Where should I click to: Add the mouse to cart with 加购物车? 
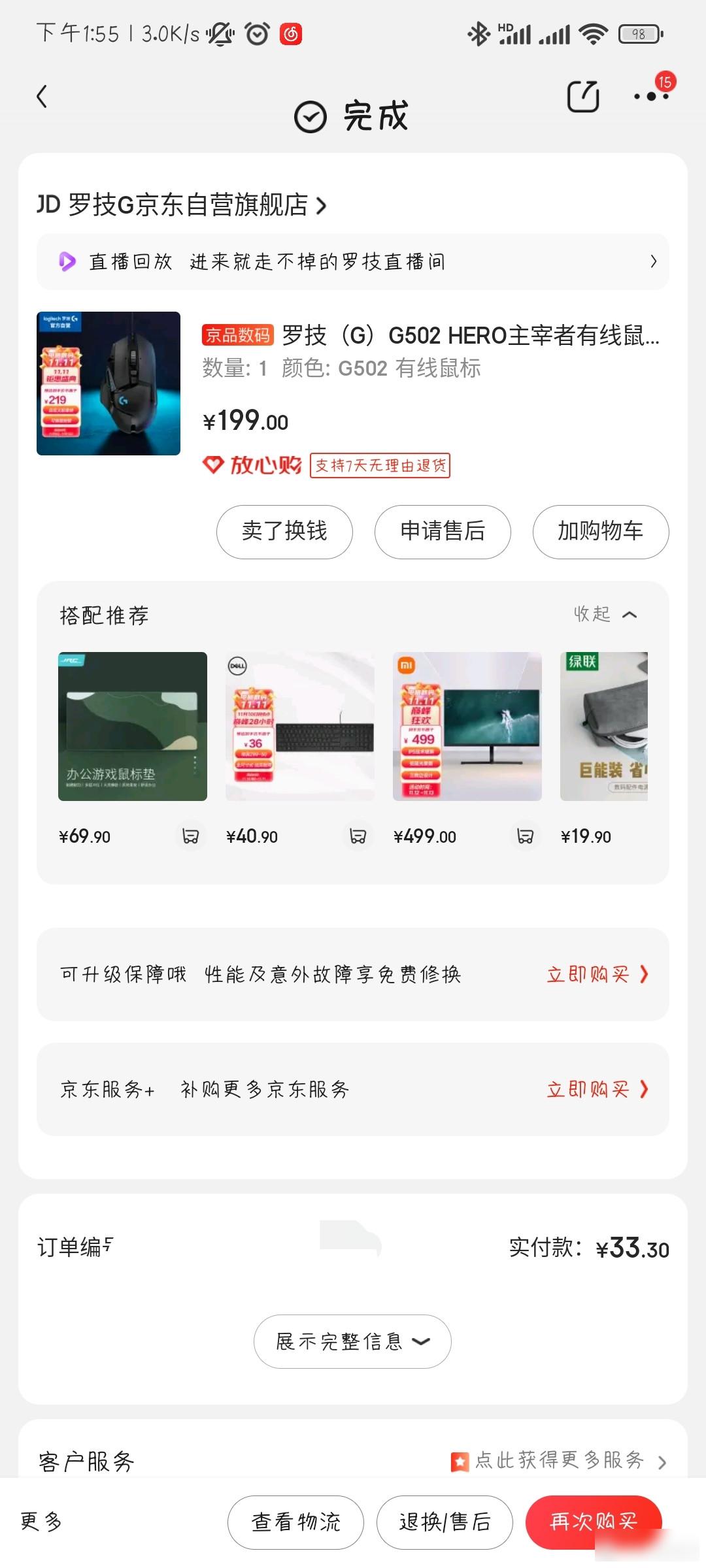pos(600,531)
